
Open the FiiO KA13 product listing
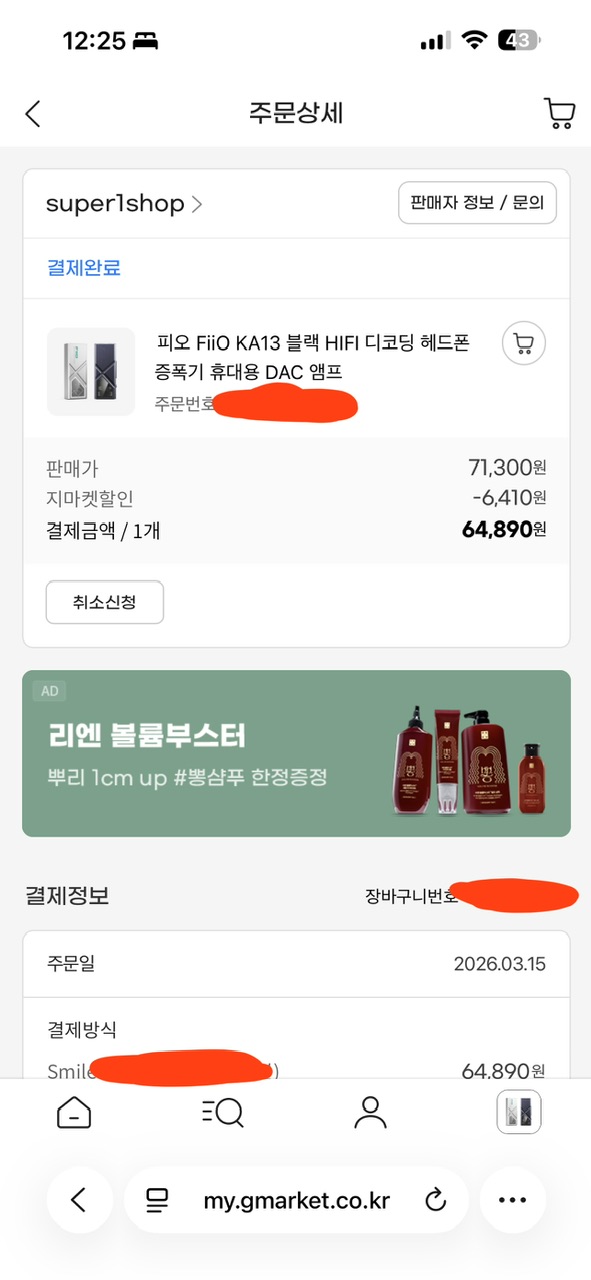point(313,358)
